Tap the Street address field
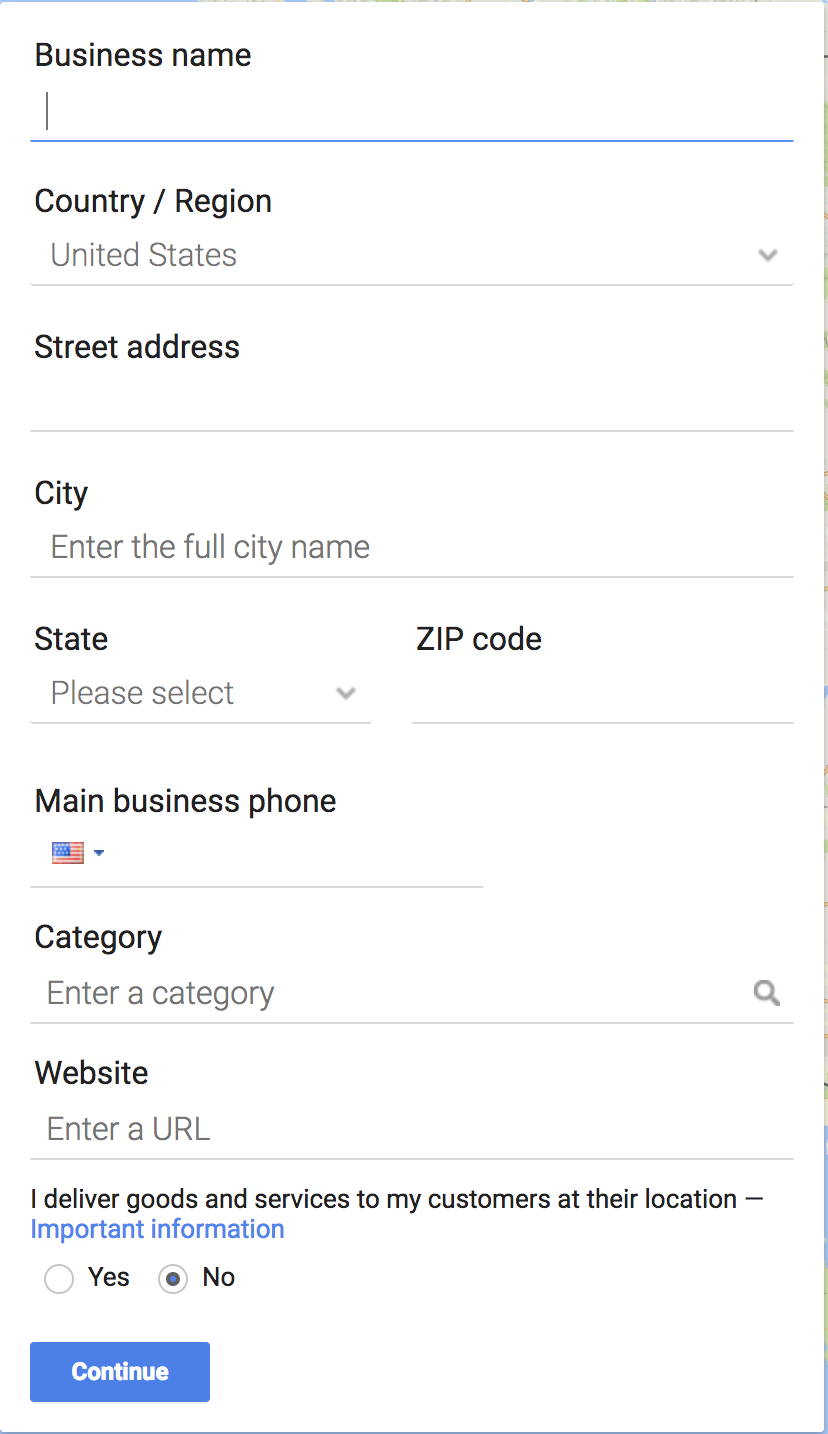828x1434 pixels. (411, 402)
